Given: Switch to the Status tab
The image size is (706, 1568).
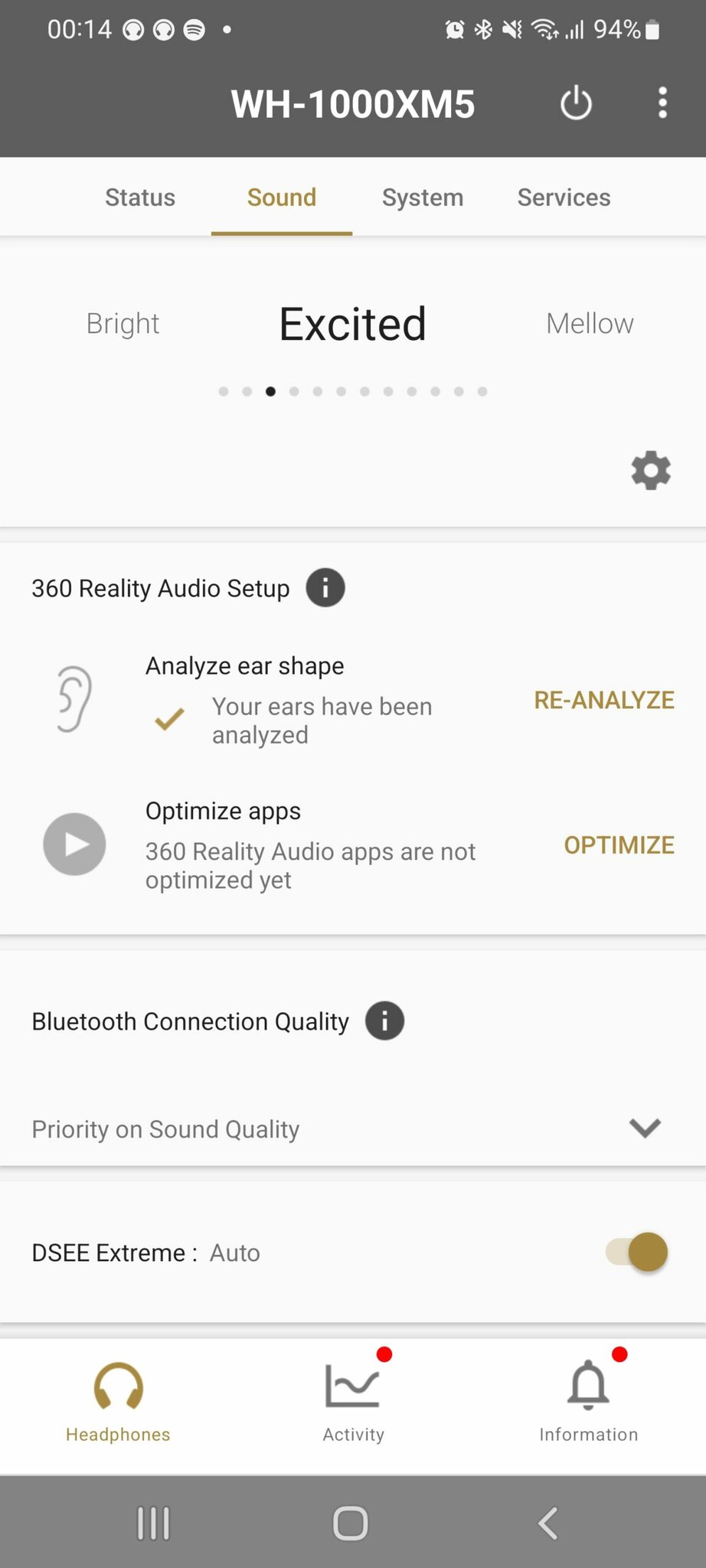Looking at the screenshot, I should 140,198.
